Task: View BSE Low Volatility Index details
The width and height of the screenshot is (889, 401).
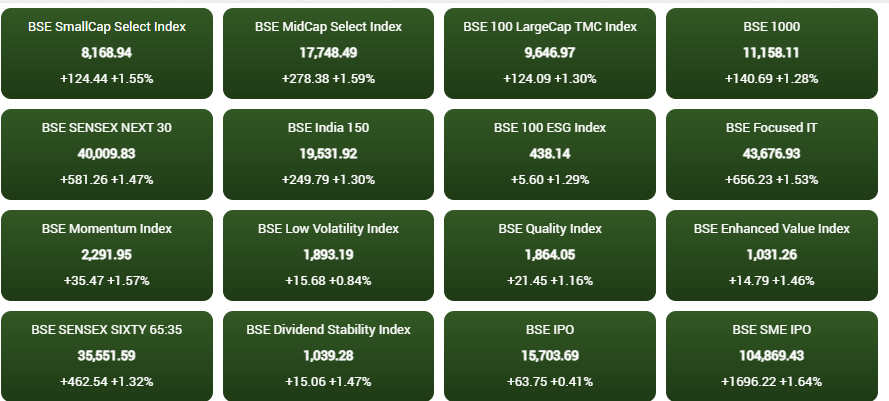Action: [328, 255]
